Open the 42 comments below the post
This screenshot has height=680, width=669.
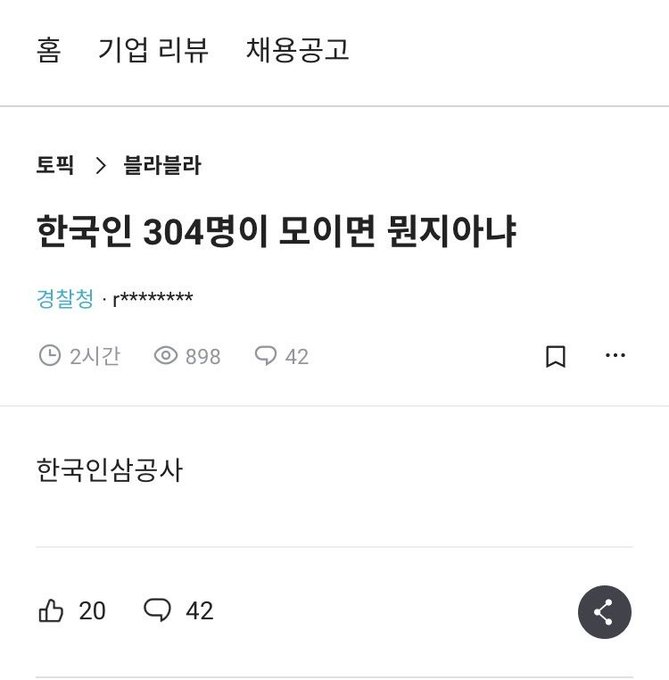click(x=178, y=611)
